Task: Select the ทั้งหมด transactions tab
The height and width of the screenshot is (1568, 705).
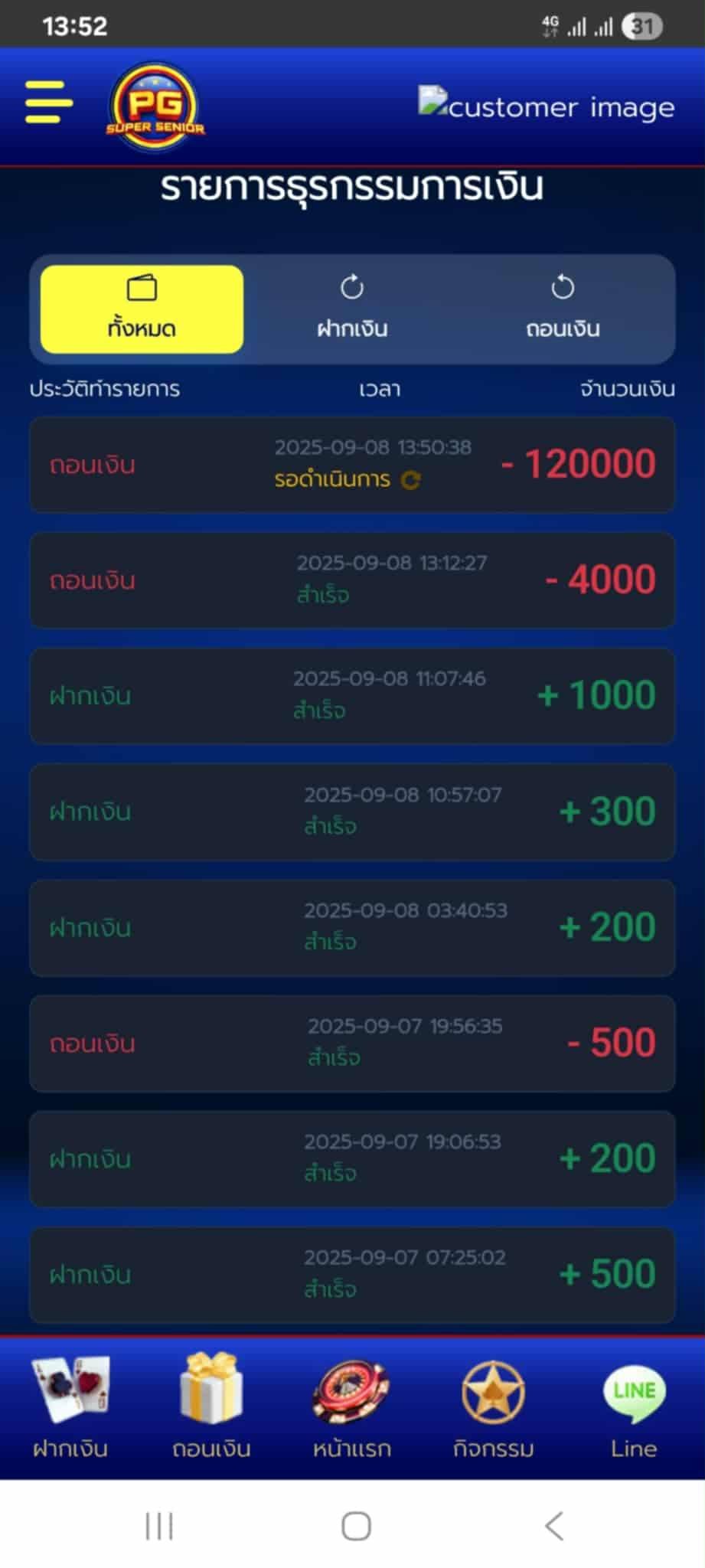Action: click(142, 309)
